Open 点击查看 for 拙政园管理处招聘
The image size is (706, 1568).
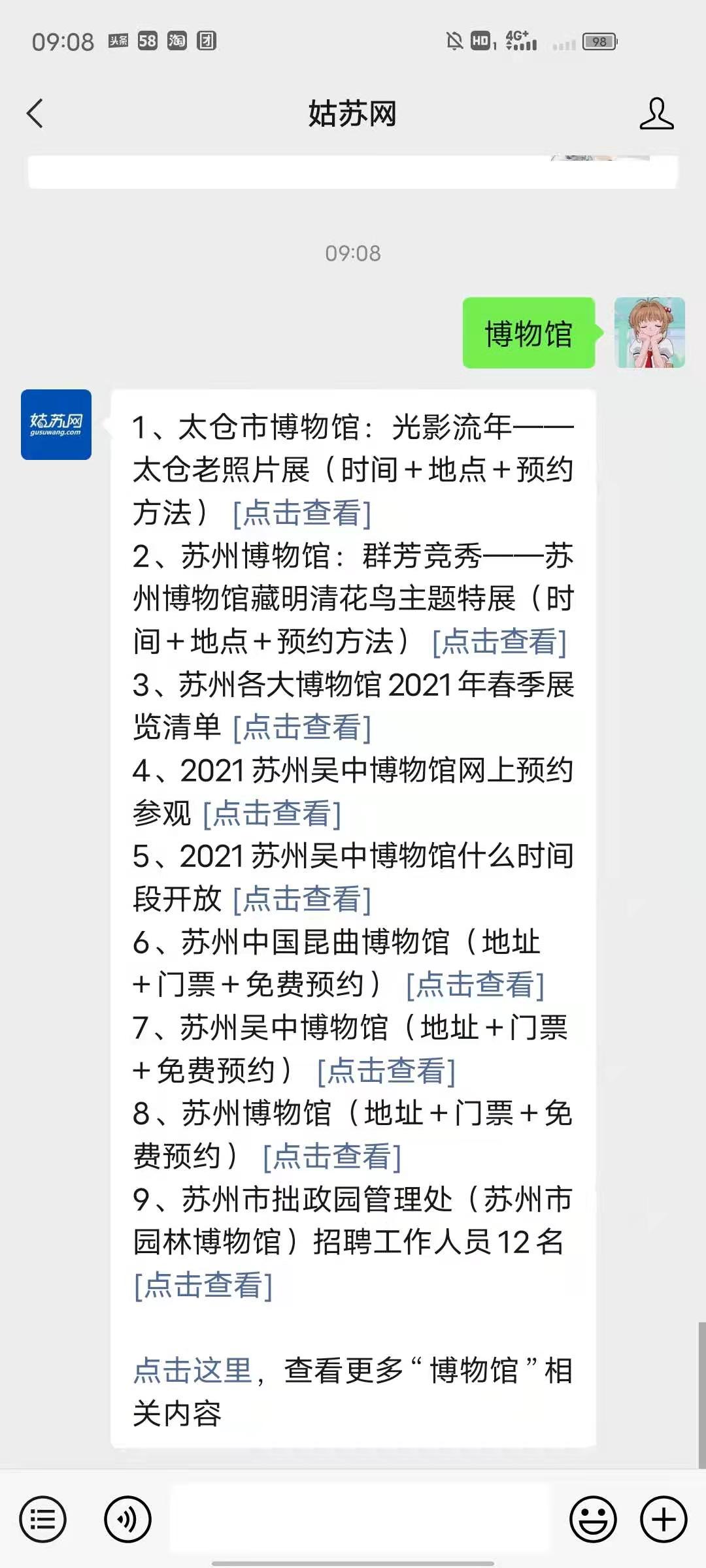tap(203, 1285)
